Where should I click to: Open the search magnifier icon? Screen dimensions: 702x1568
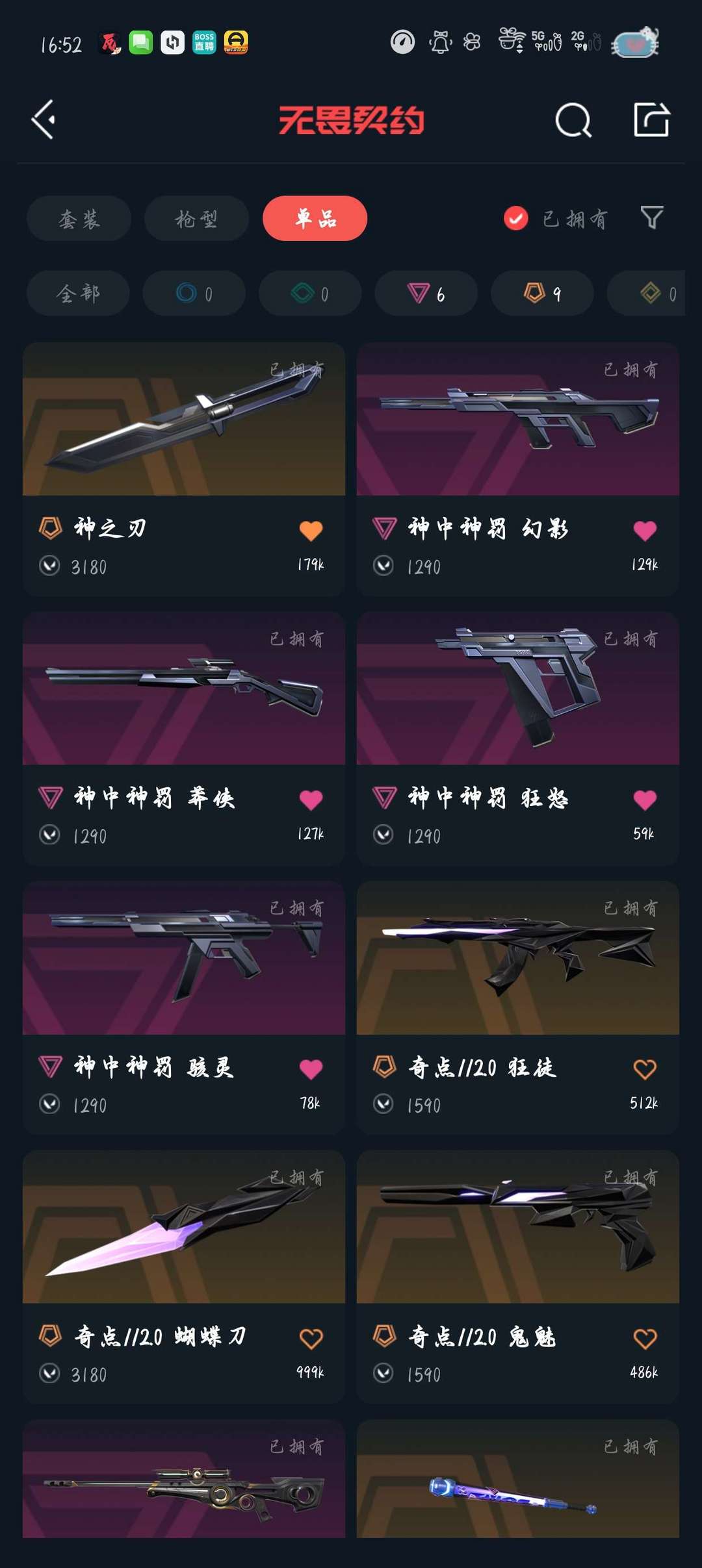pyautogui.click(x=573, y=120)
